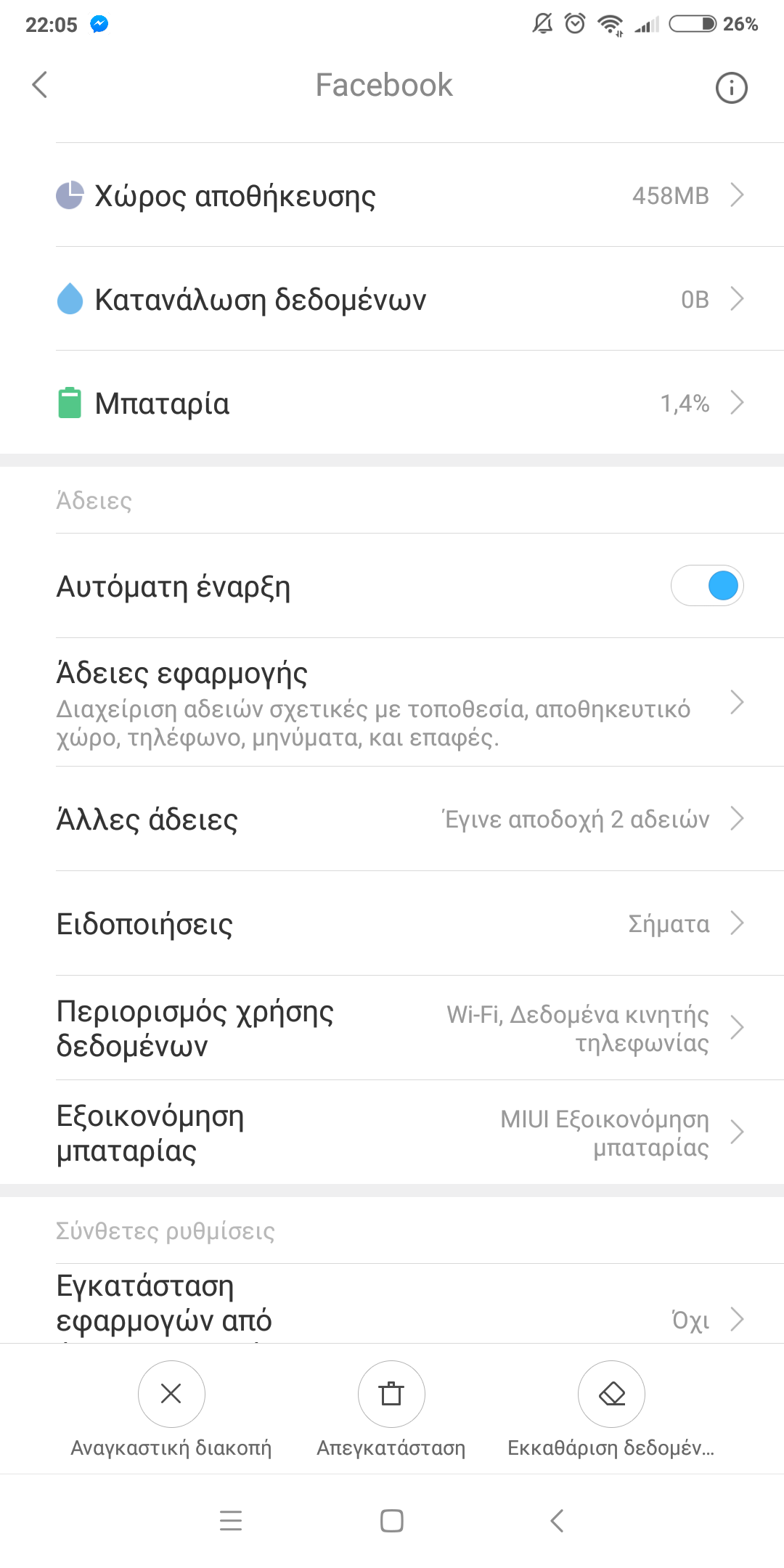Open Ειδοποιήσεις notification settings
The width and height of the screenshot is (784, 1568).
click(x=399, y=923)
